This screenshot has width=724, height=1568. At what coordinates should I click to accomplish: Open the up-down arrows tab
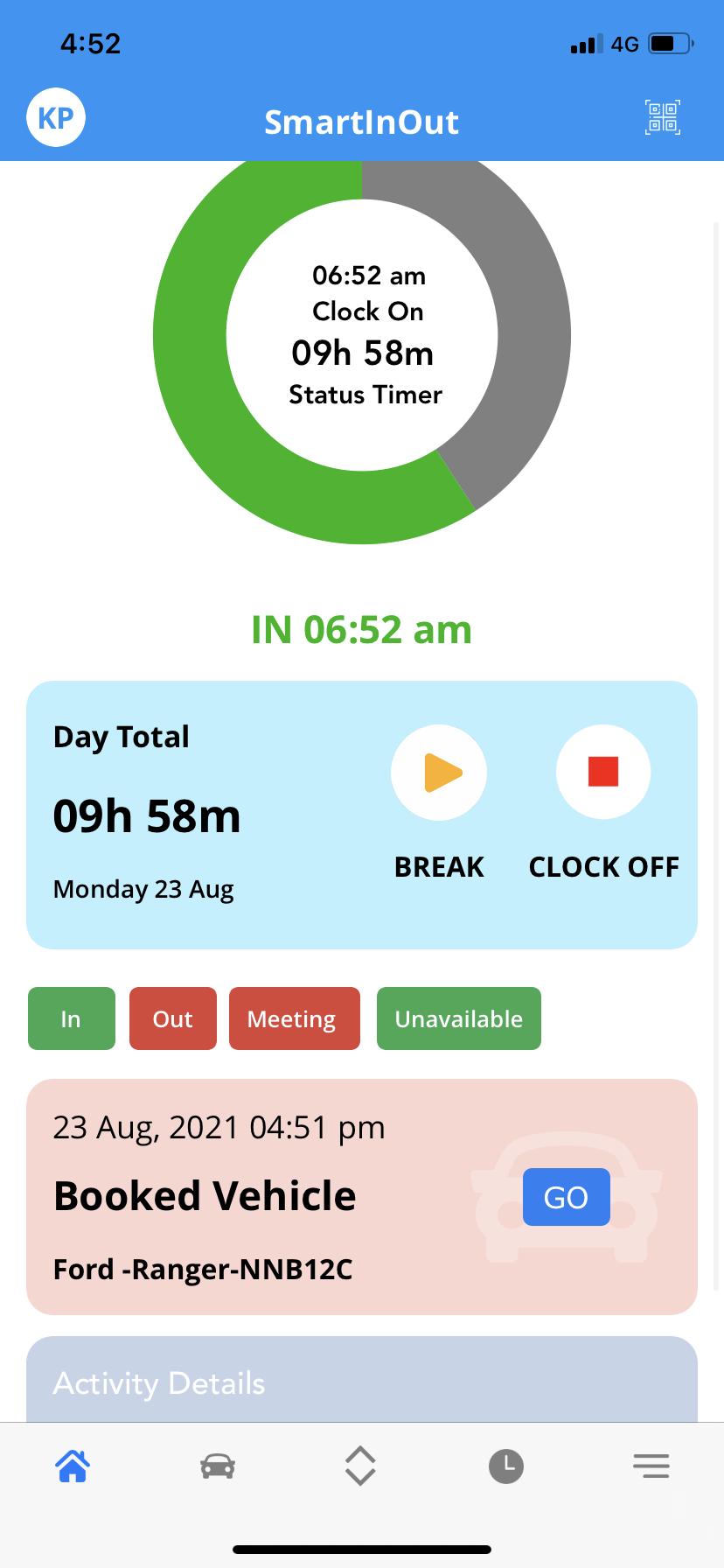[x=361, y=1466]
